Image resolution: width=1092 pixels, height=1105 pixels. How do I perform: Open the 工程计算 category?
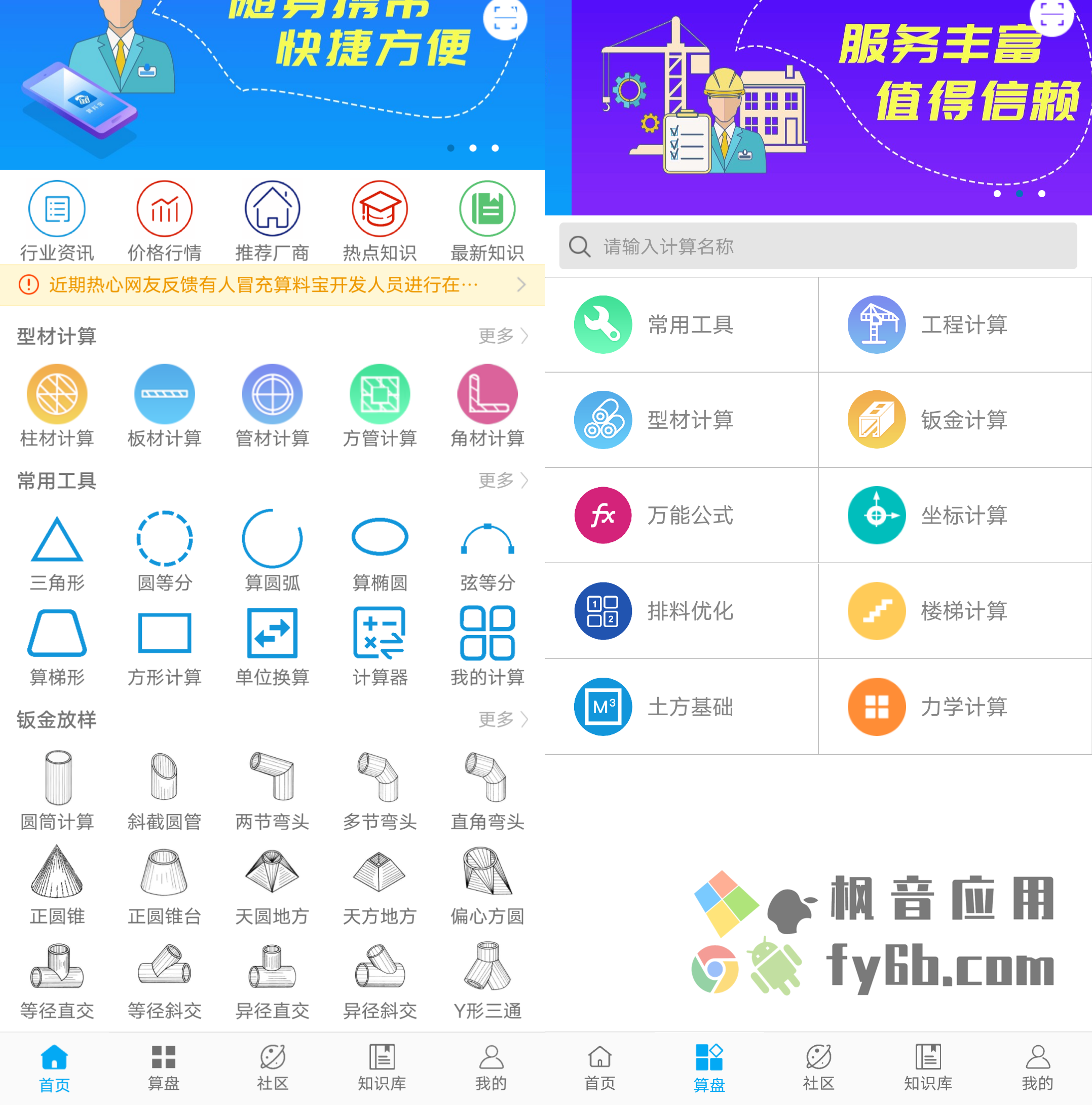955,324
